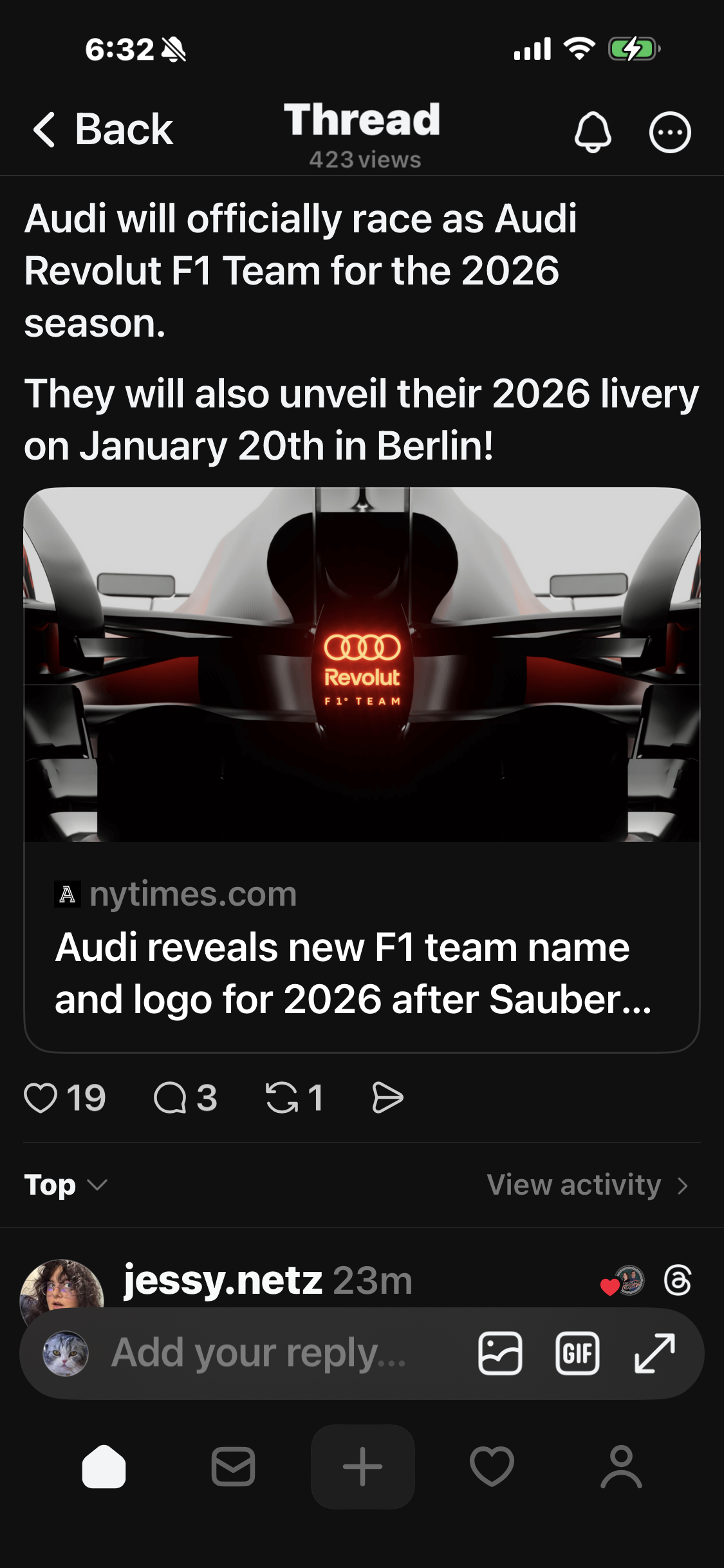The image size is (724, 1568).
Task: Switch to the Home tab
Action: click(104, 1467)
